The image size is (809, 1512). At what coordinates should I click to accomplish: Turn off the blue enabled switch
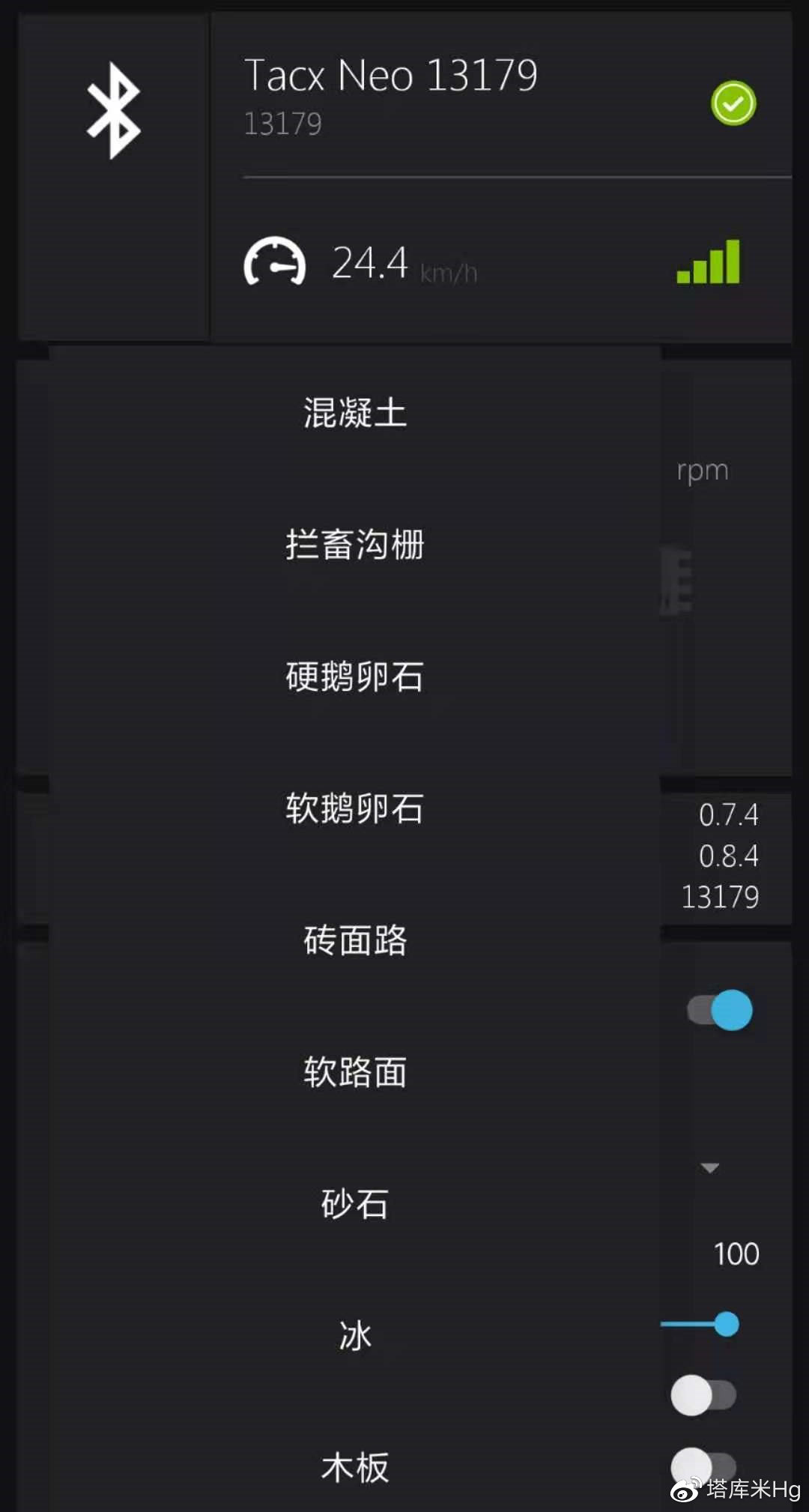(x=721, y=1011)
